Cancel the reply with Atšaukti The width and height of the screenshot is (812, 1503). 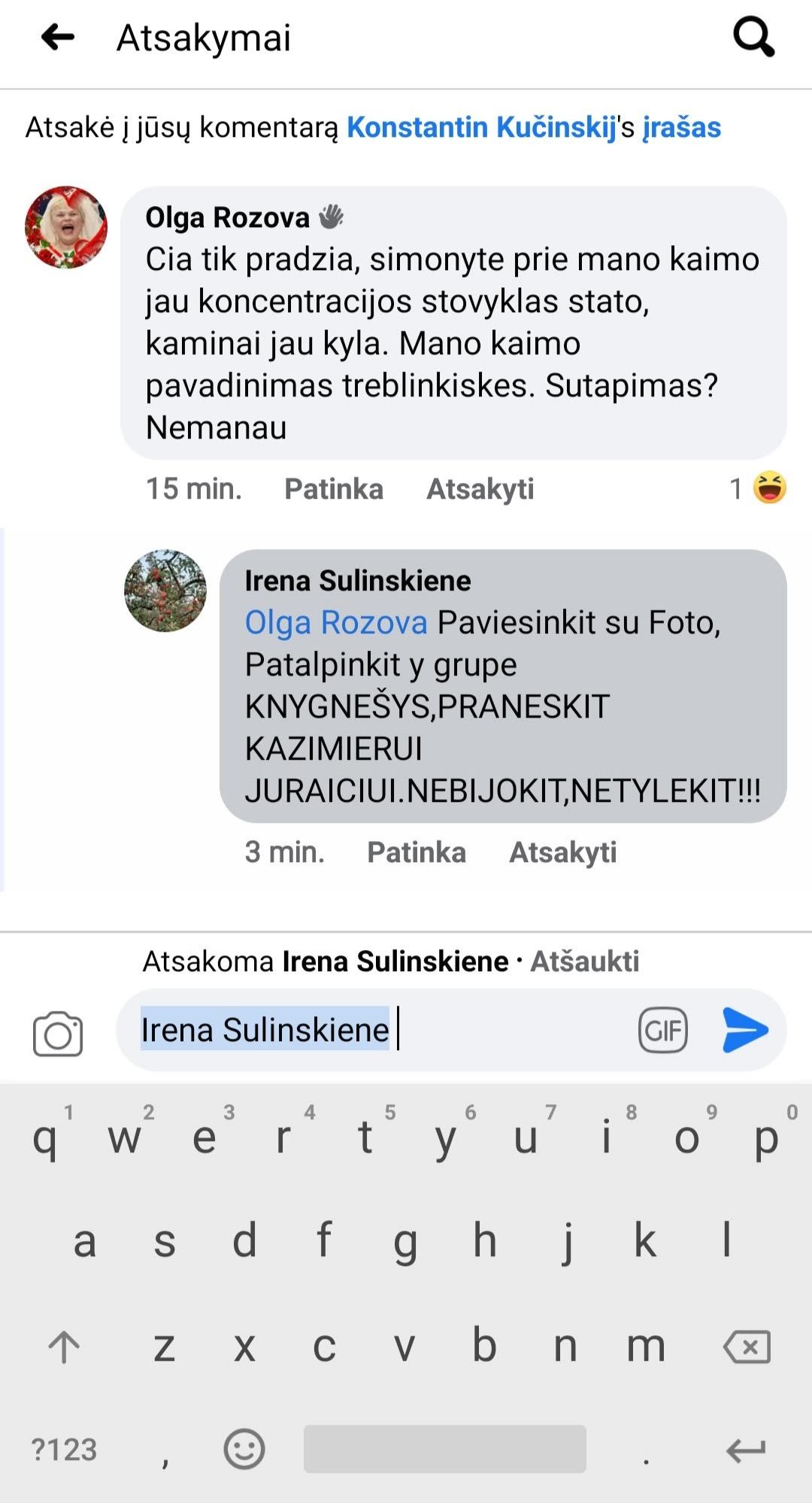tap(584, 961)
